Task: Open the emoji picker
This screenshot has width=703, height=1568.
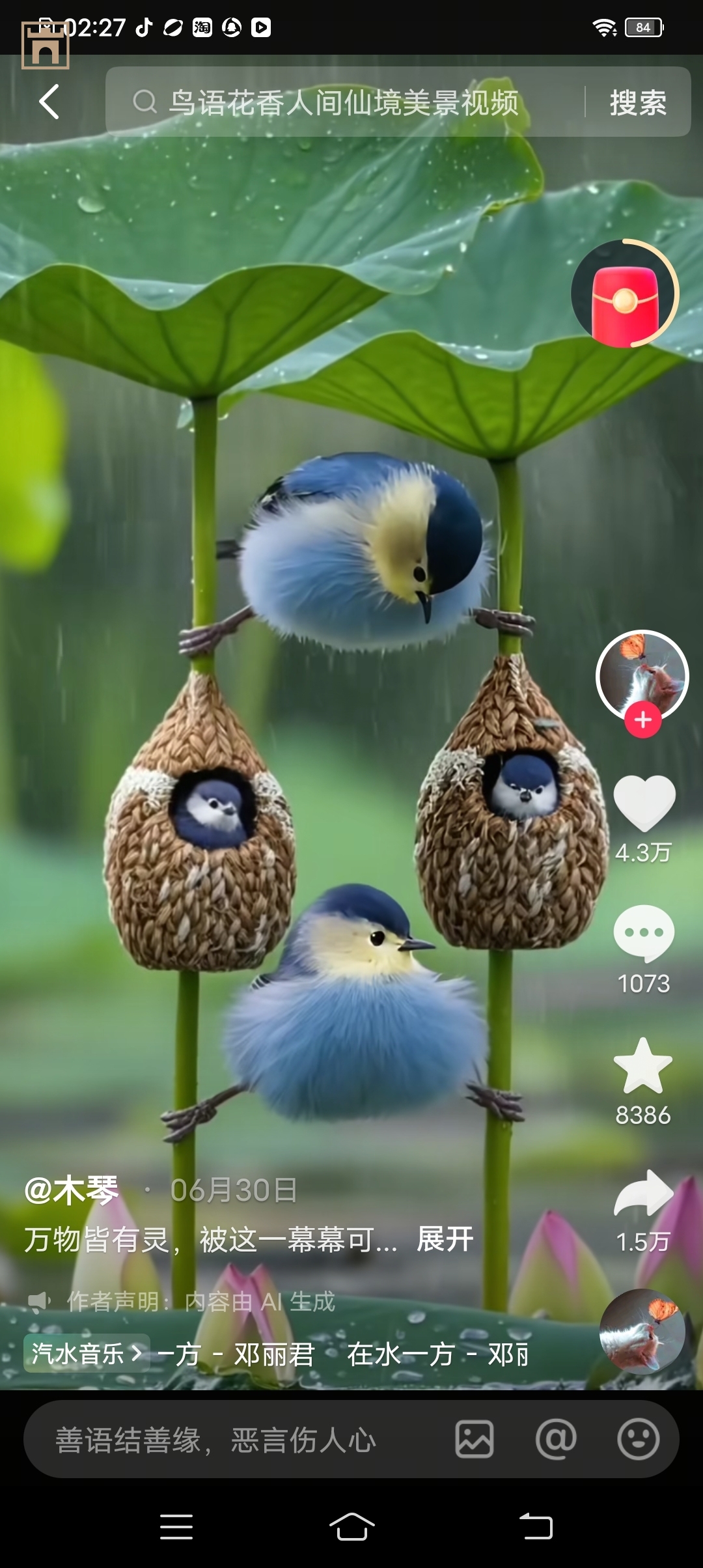Action: [x=638, y=1440]
